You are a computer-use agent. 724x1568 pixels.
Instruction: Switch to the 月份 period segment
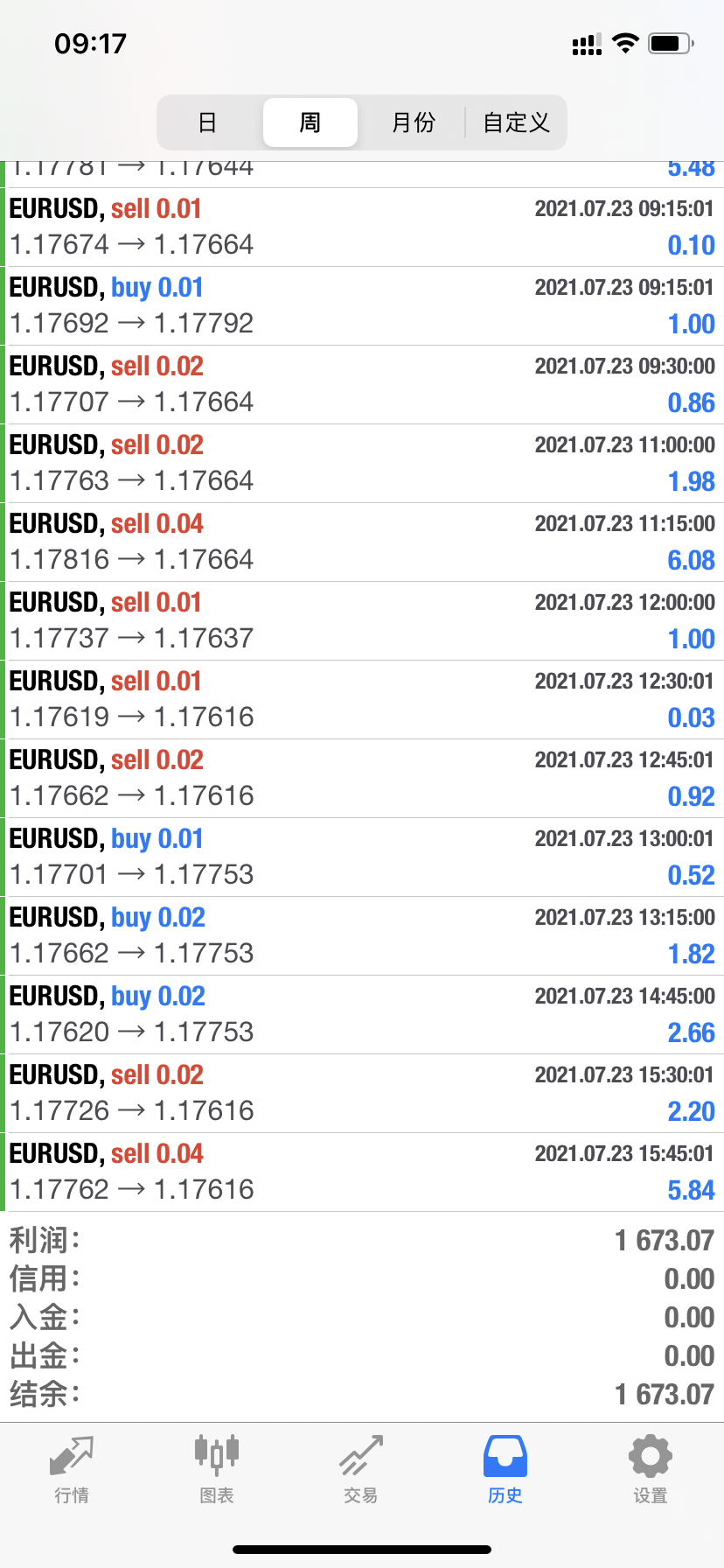point(413,122)
